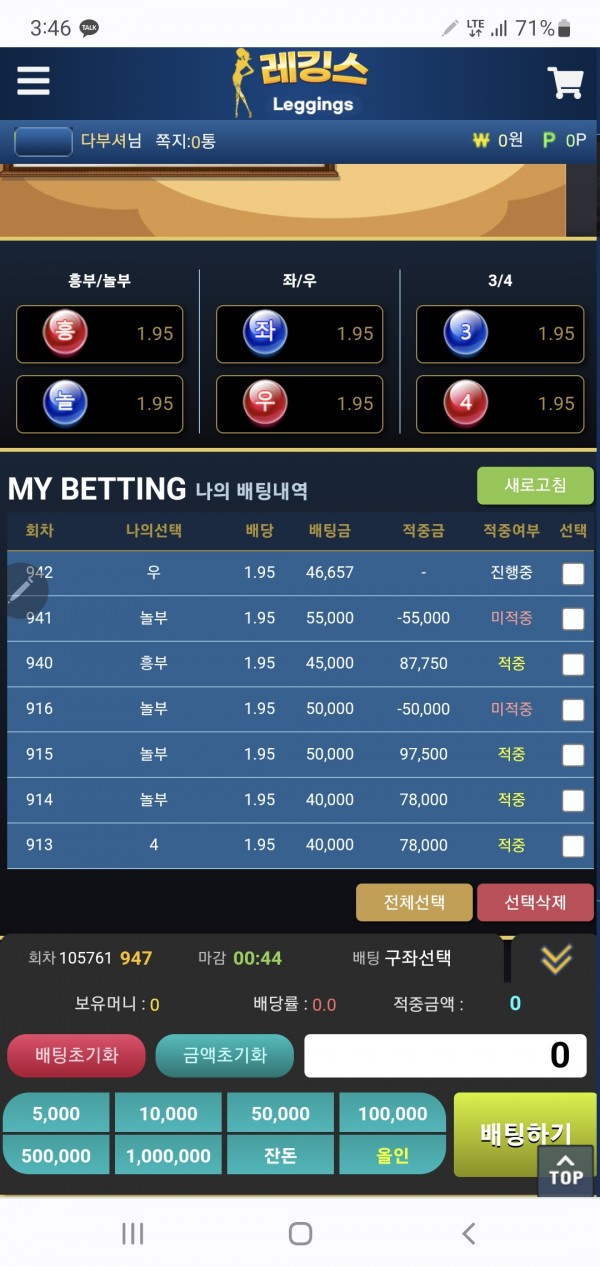Reset the bet with 배팅초기화
This screenshot has width=600, height=1267.
point(77,1055)
